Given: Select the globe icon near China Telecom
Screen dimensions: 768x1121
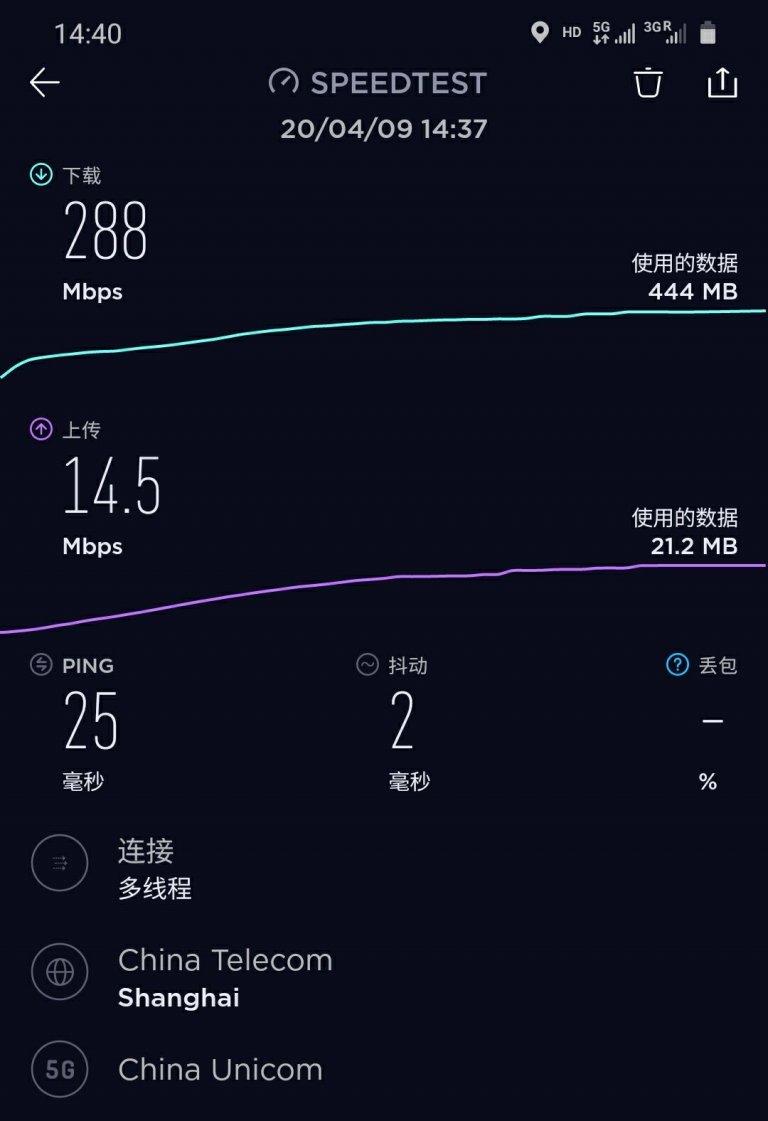Looking at the screenshot, I should (x=60, y=972).
